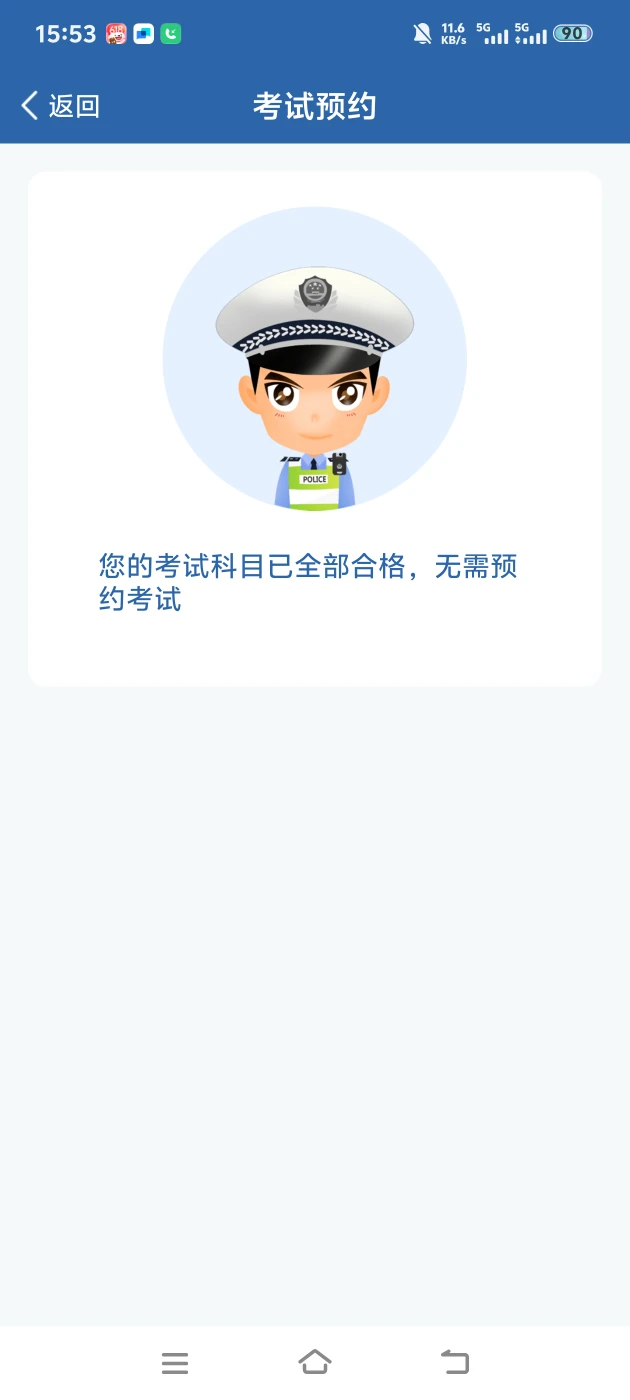This screenshot has height=1400, width=630.
Task: Tap the system back arrow
Action: point(455,1361)
